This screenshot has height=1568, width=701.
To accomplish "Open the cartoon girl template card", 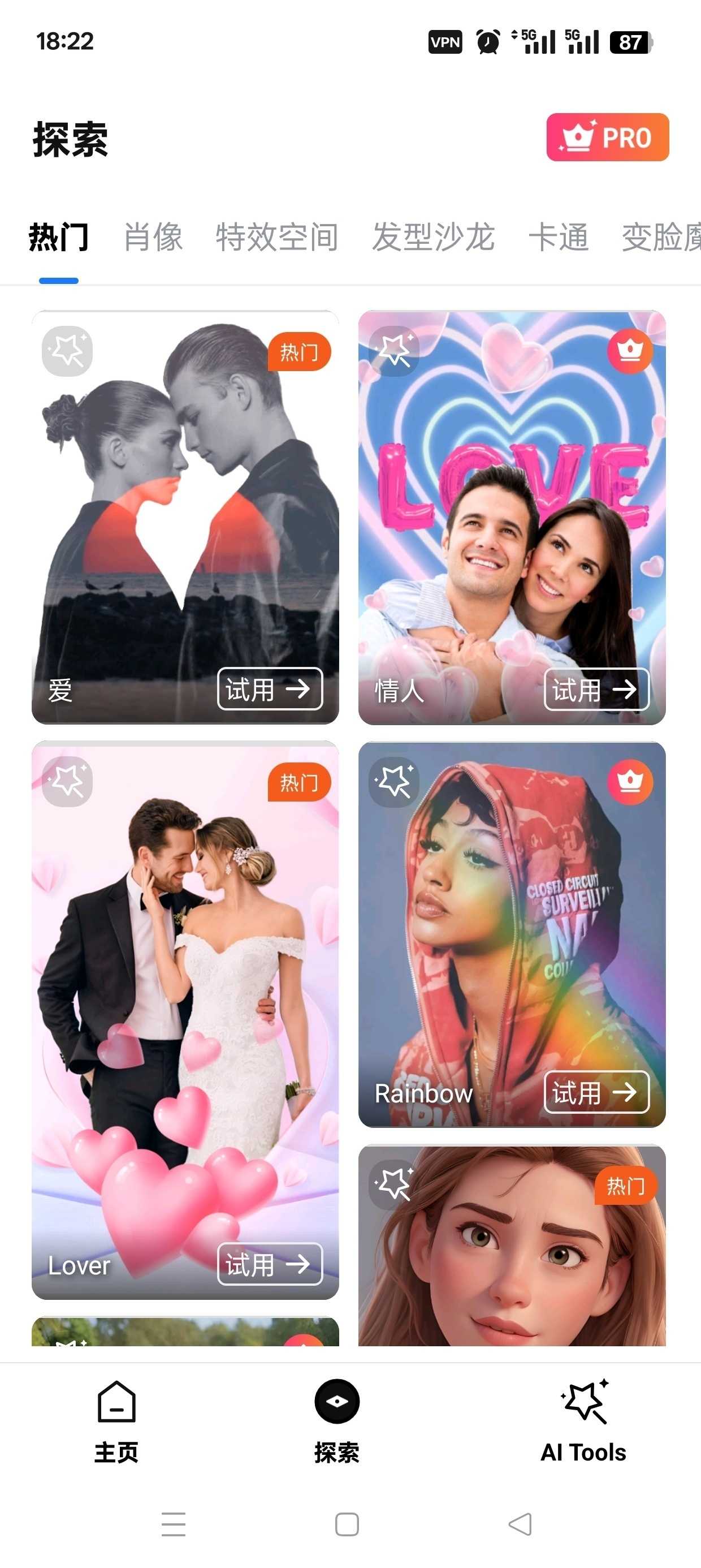I will coord(512,1245).
